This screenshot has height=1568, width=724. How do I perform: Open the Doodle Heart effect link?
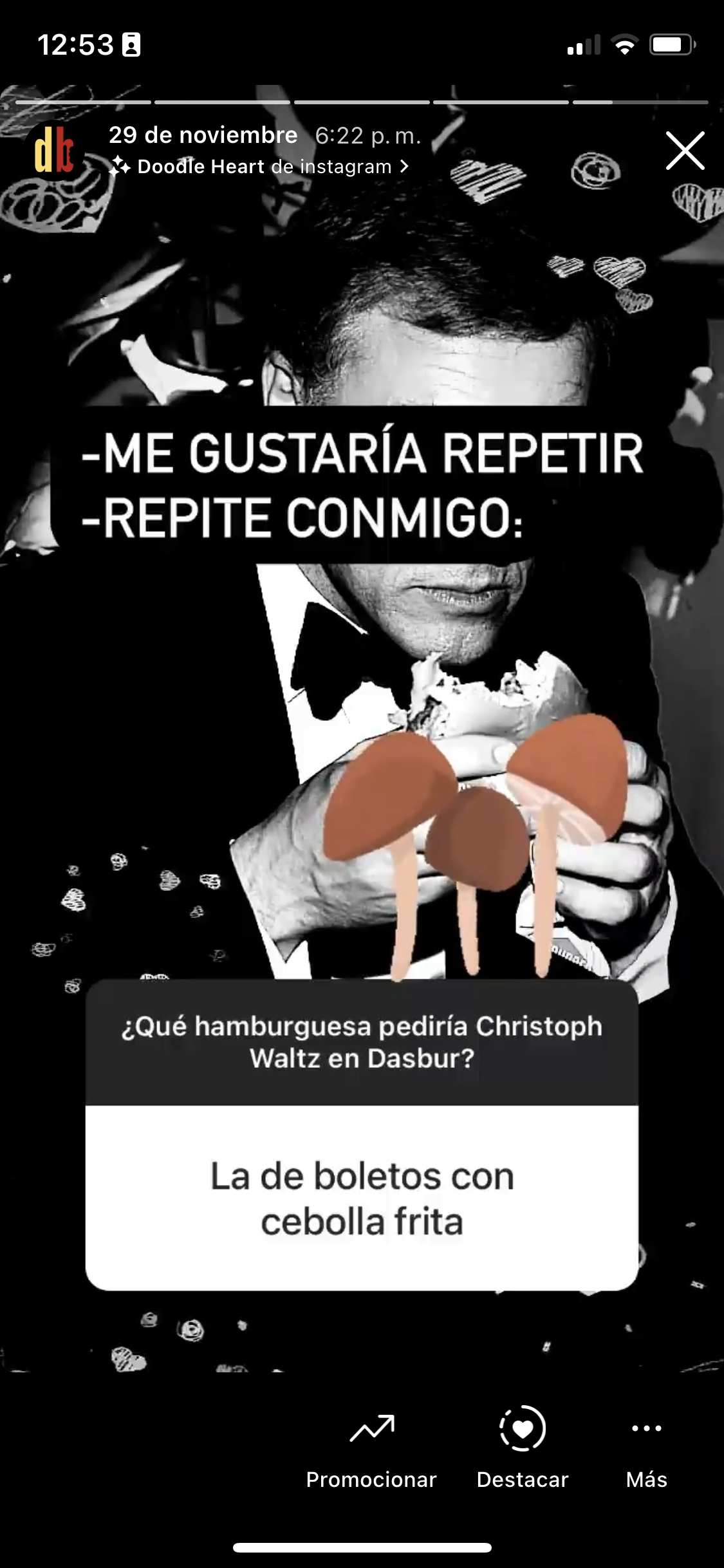coord(259,167)
